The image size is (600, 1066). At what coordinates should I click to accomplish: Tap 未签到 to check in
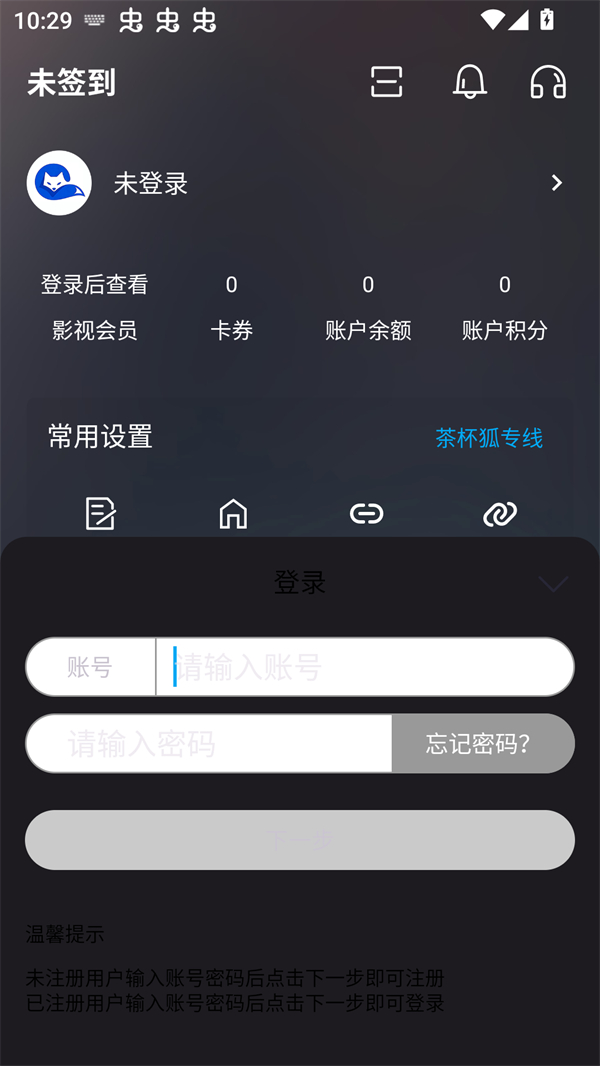point(71,82)
